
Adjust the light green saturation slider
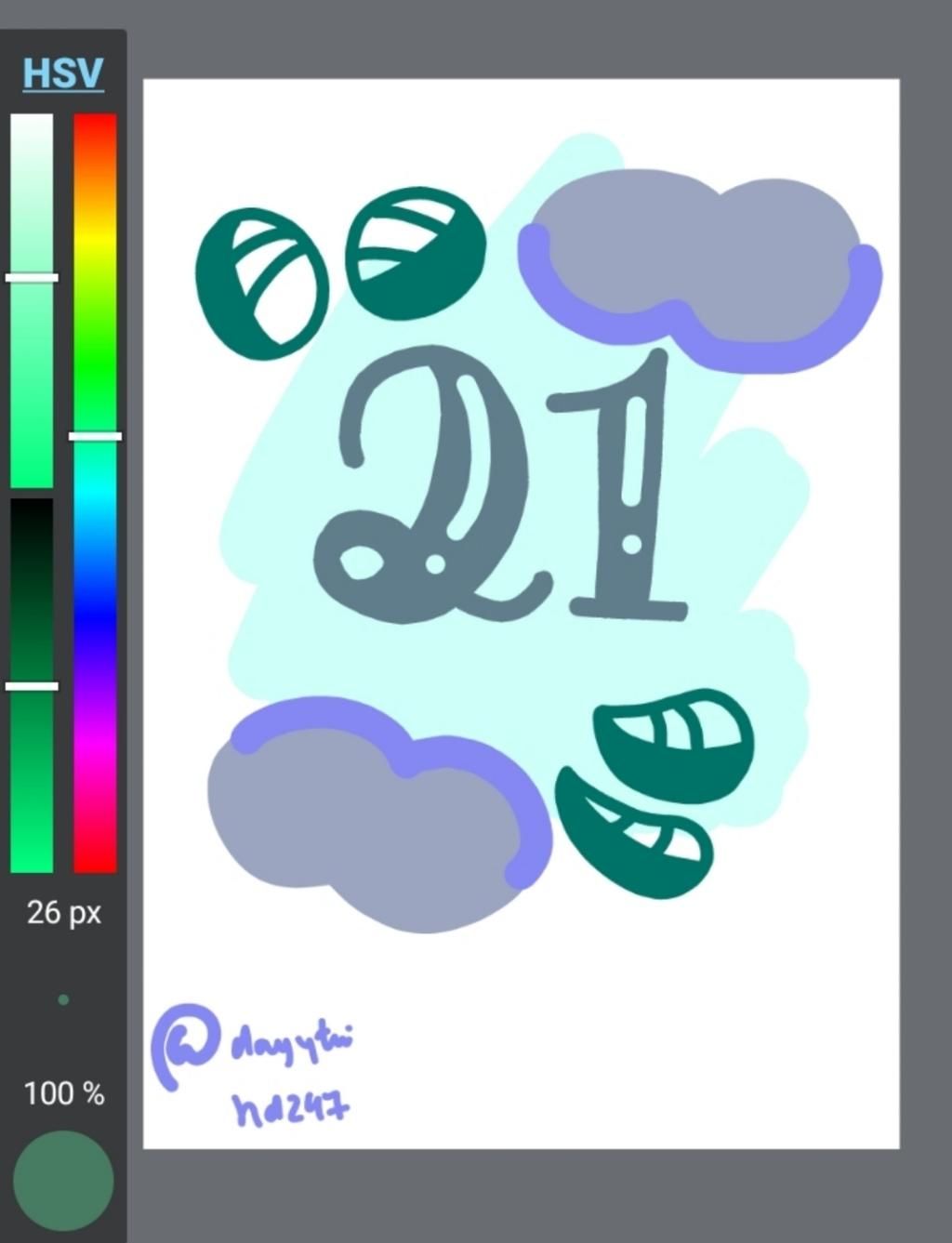point(32,299)
